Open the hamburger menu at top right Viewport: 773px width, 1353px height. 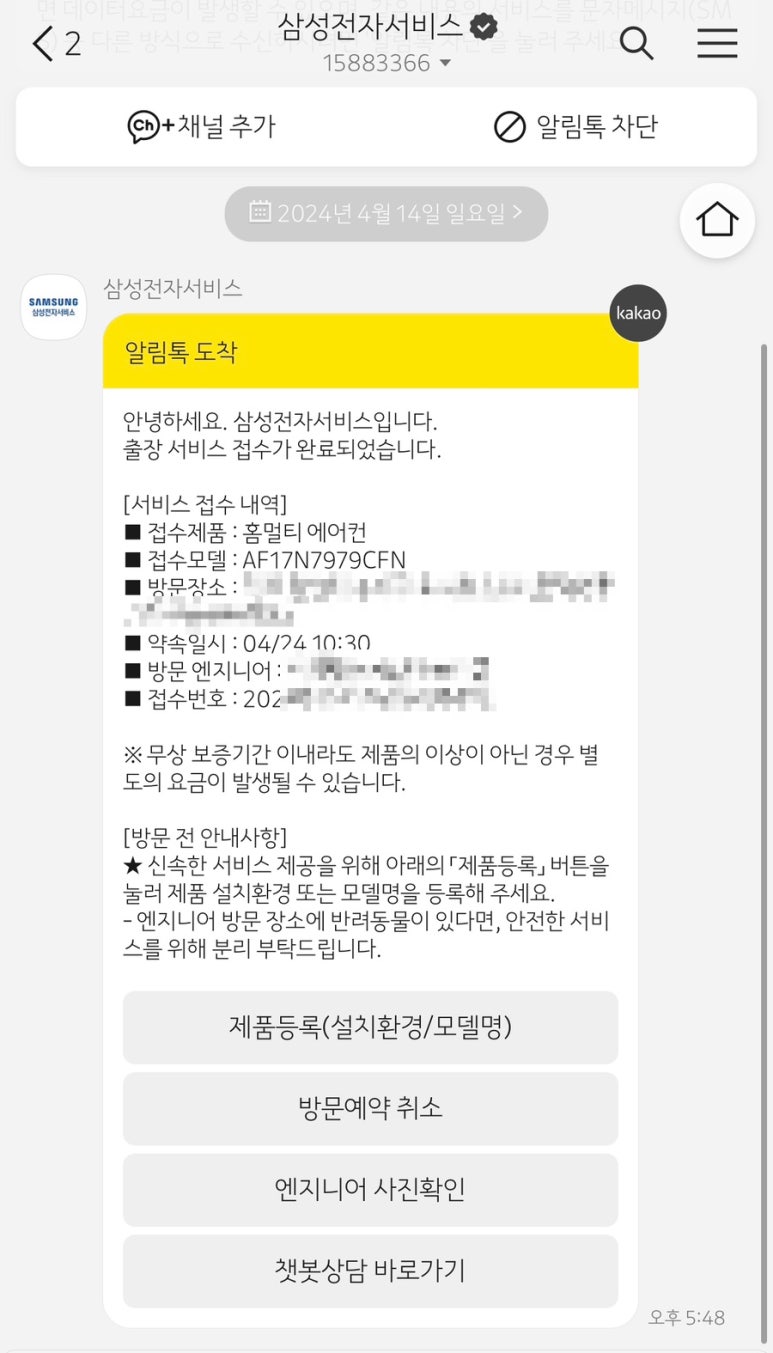717,44
